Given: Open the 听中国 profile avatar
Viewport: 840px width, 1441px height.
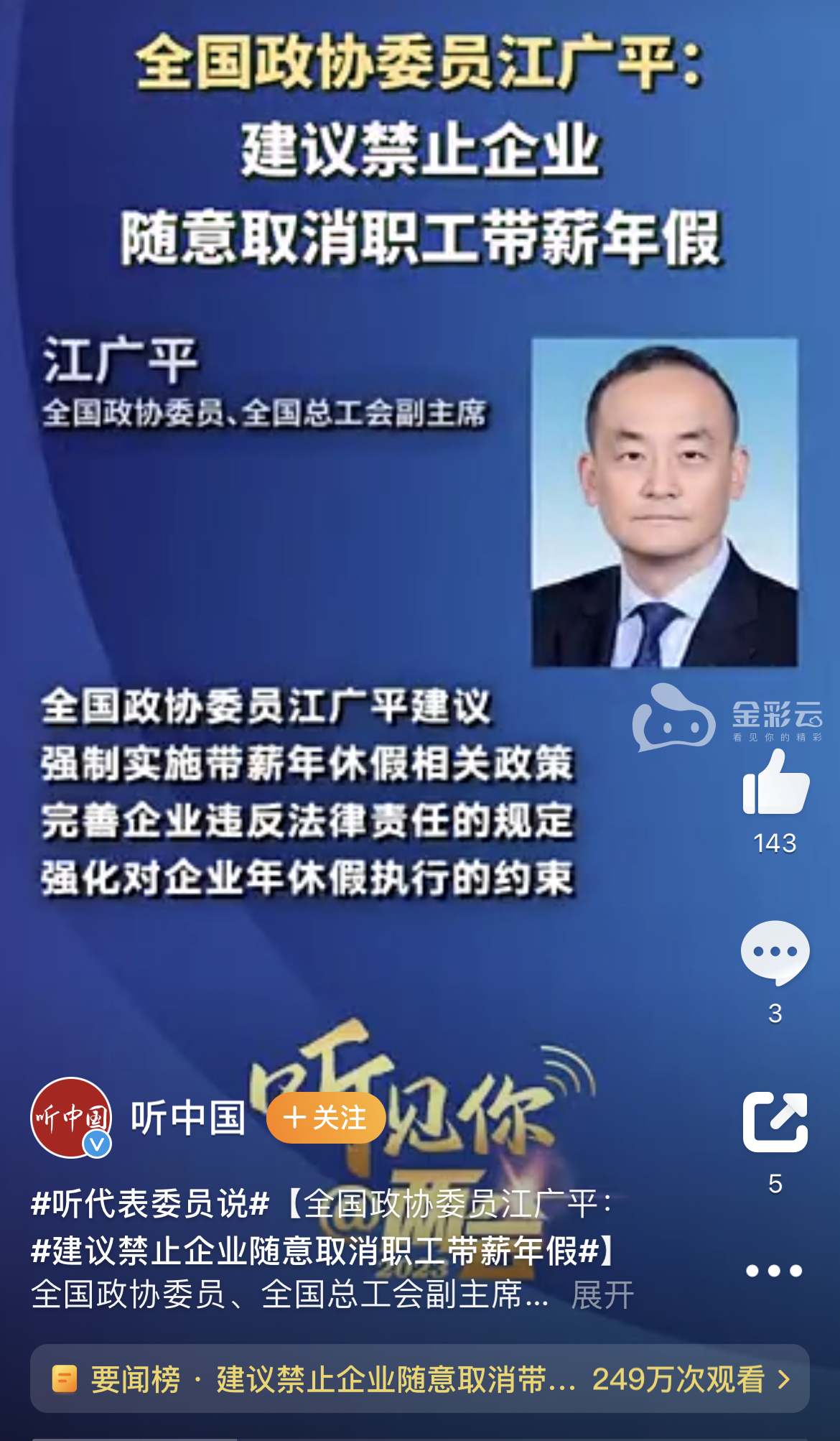Looking at the screenshot, I should pos(70,1118).
